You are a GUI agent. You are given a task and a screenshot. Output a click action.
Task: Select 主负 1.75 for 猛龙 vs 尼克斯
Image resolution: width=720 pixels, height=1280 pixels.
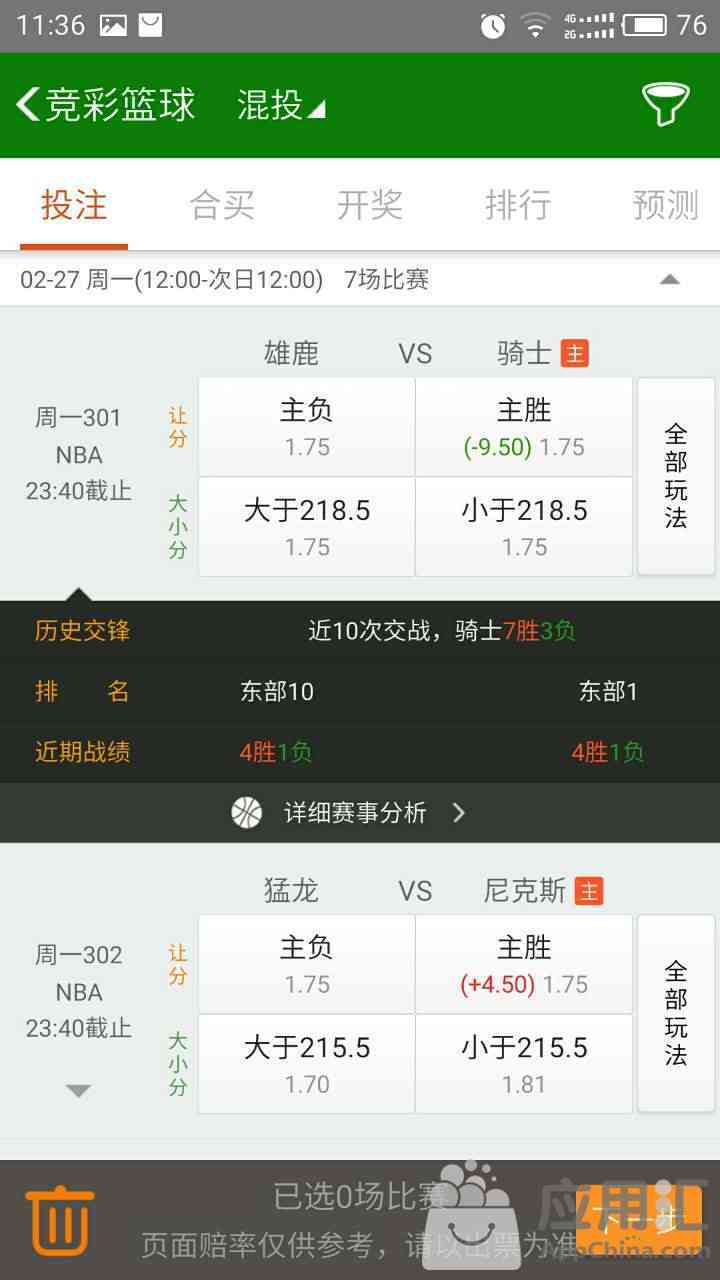coord(307,964)
